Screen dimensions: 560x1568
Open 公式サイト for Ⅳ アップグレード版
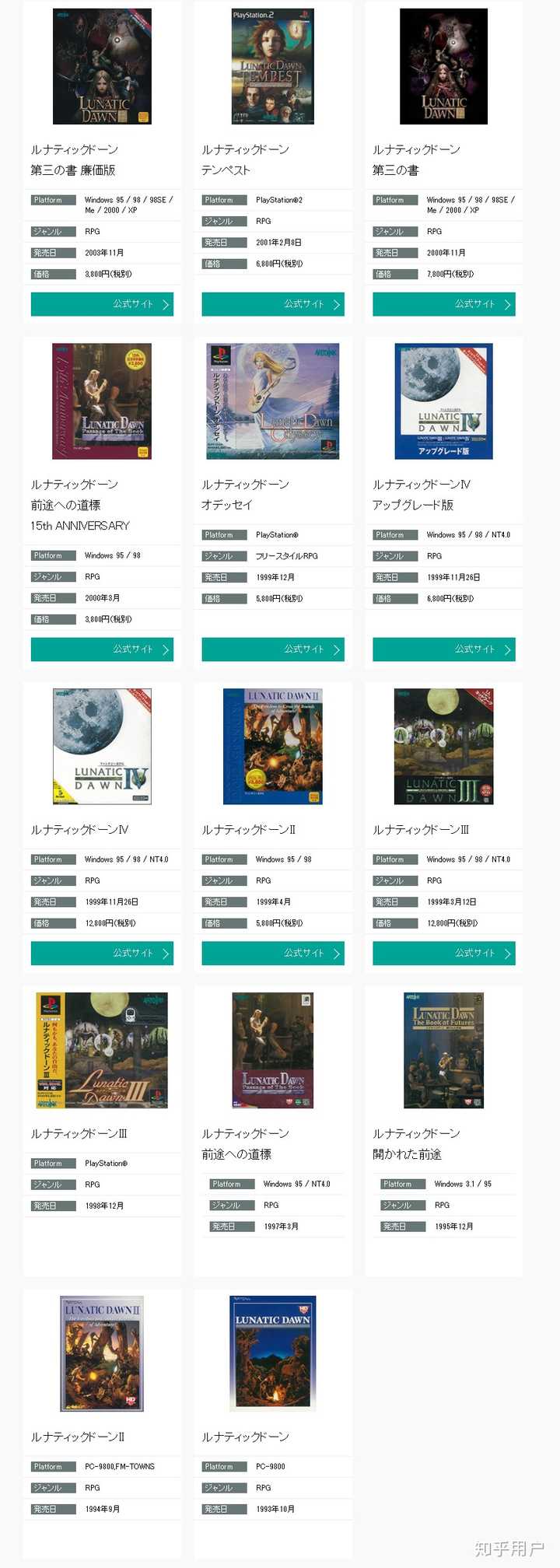point(444,649)
